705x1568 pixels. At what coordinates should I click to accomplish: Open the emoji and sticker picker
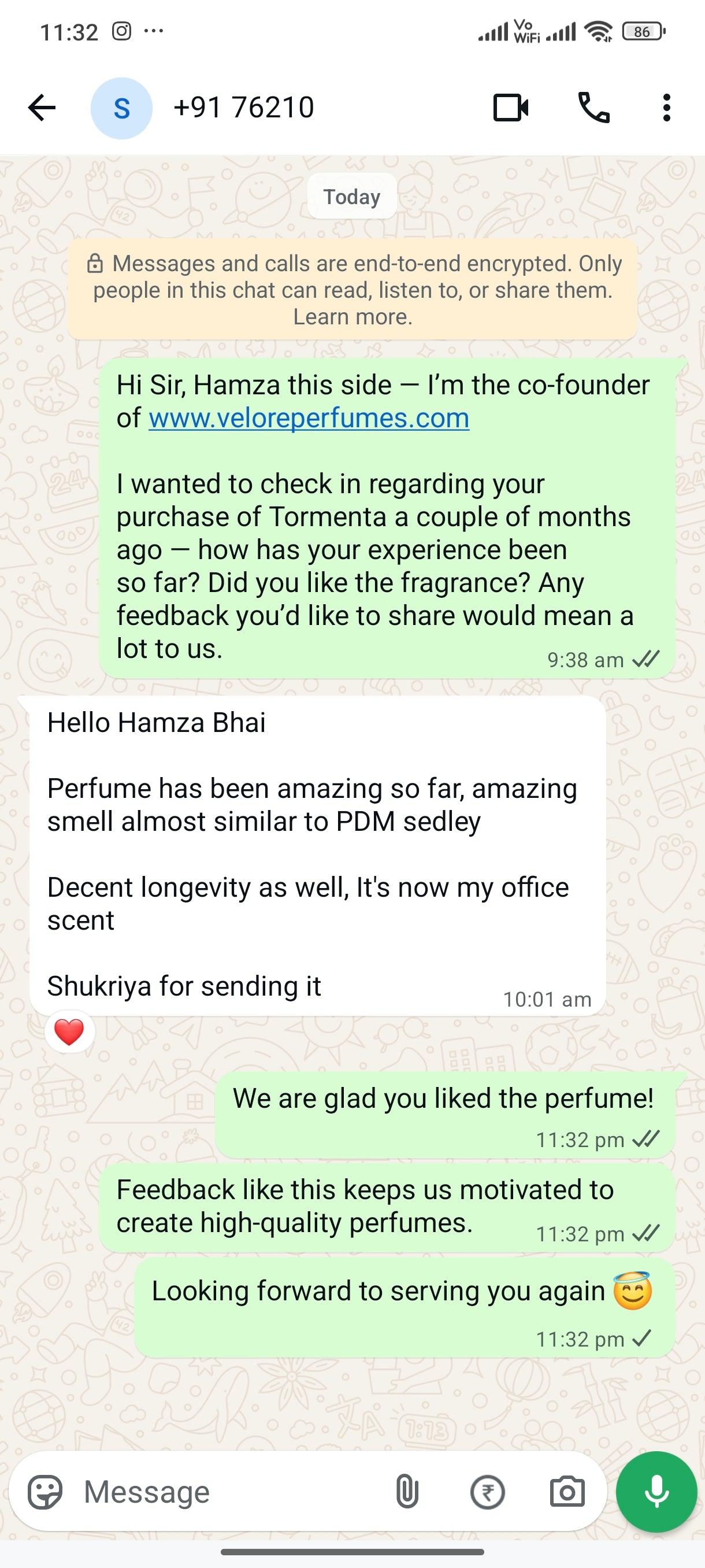[45, 1492]
